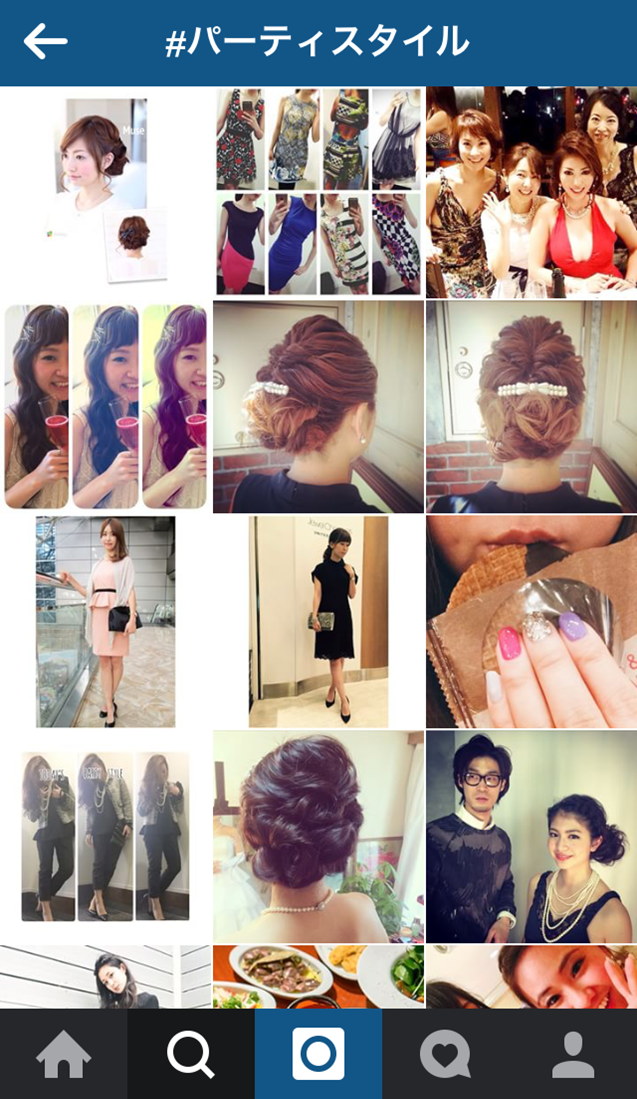The width and height of the screenshot is (637, 1099).
Task: Switch to the Home tab
Action: [63, 1054]
